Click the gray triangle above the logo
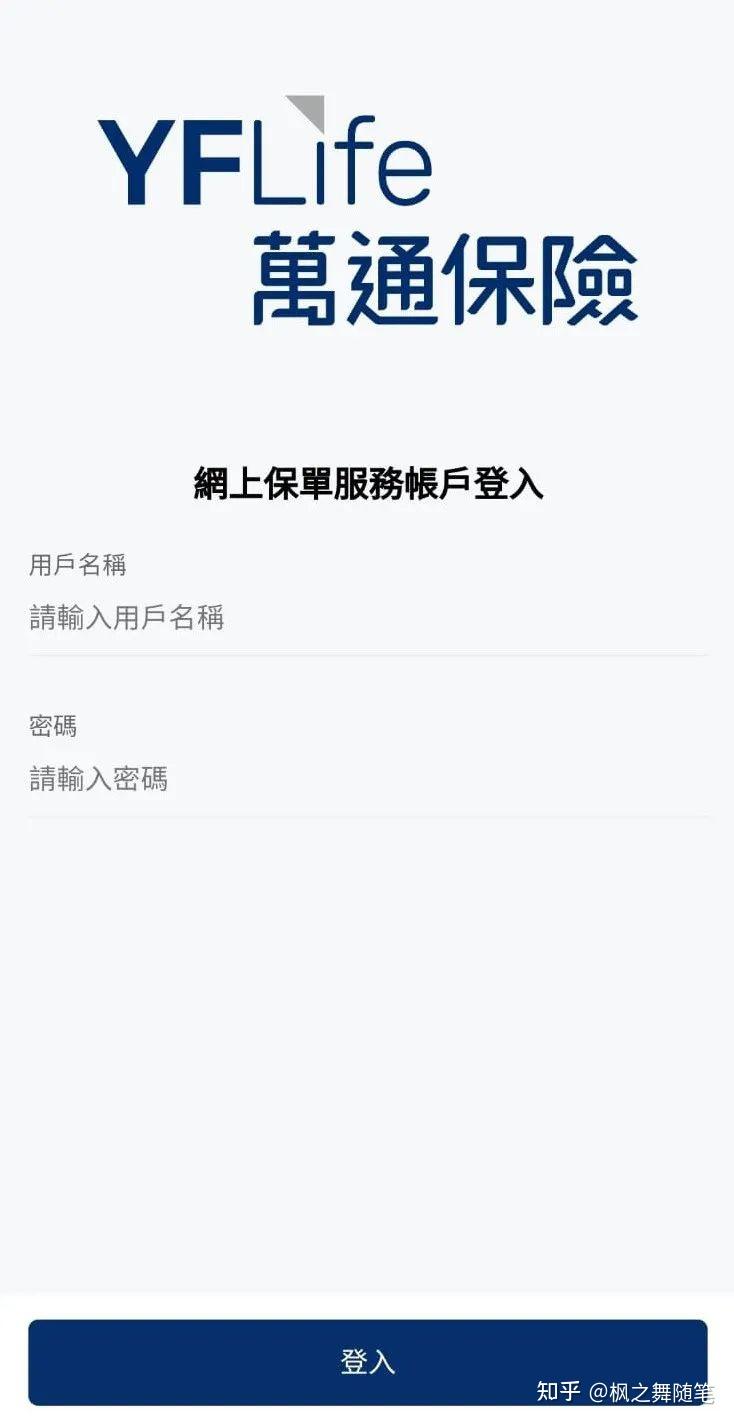Viewport: 734px width, 1424px height. 307,110
